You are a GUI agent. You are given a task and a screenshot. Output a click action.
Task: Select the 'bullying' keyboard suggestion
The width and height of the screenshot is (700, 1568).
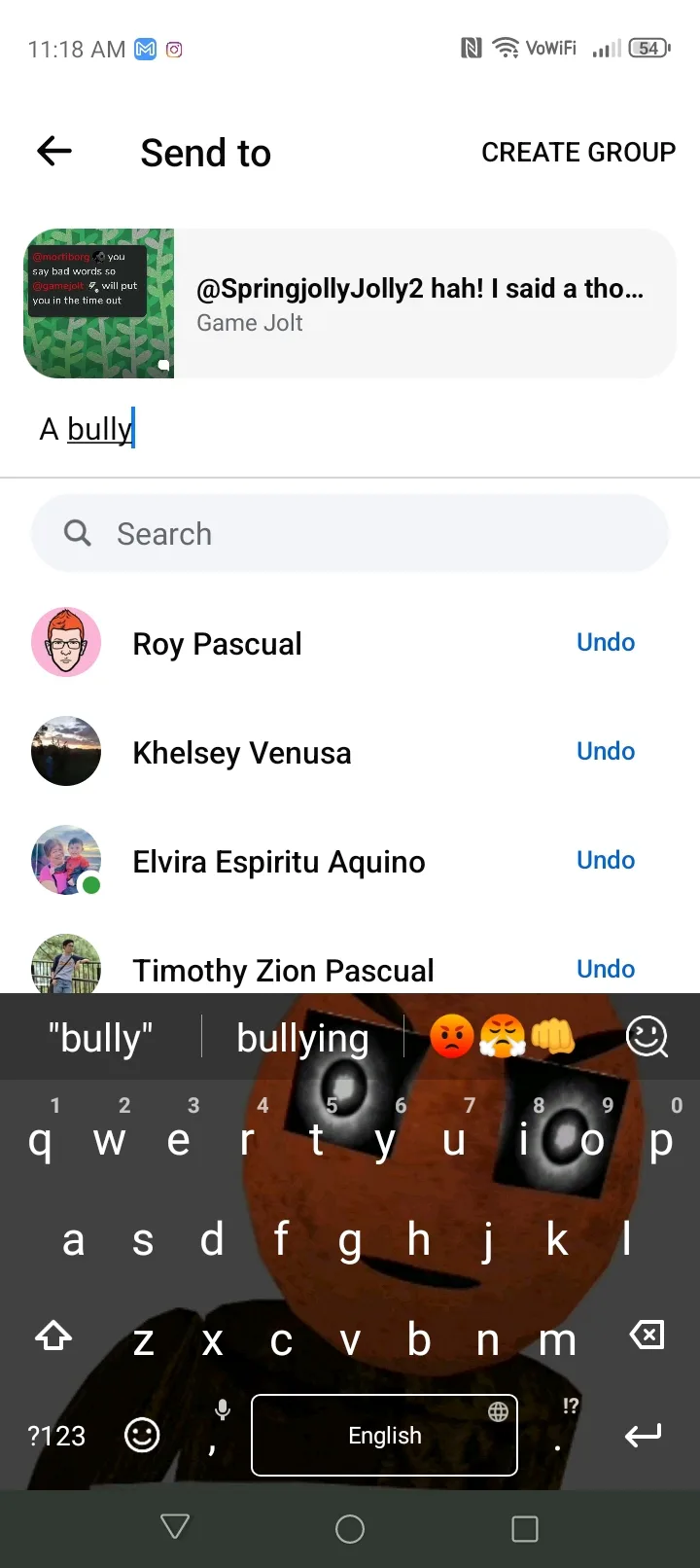[x=302, y=1038]
